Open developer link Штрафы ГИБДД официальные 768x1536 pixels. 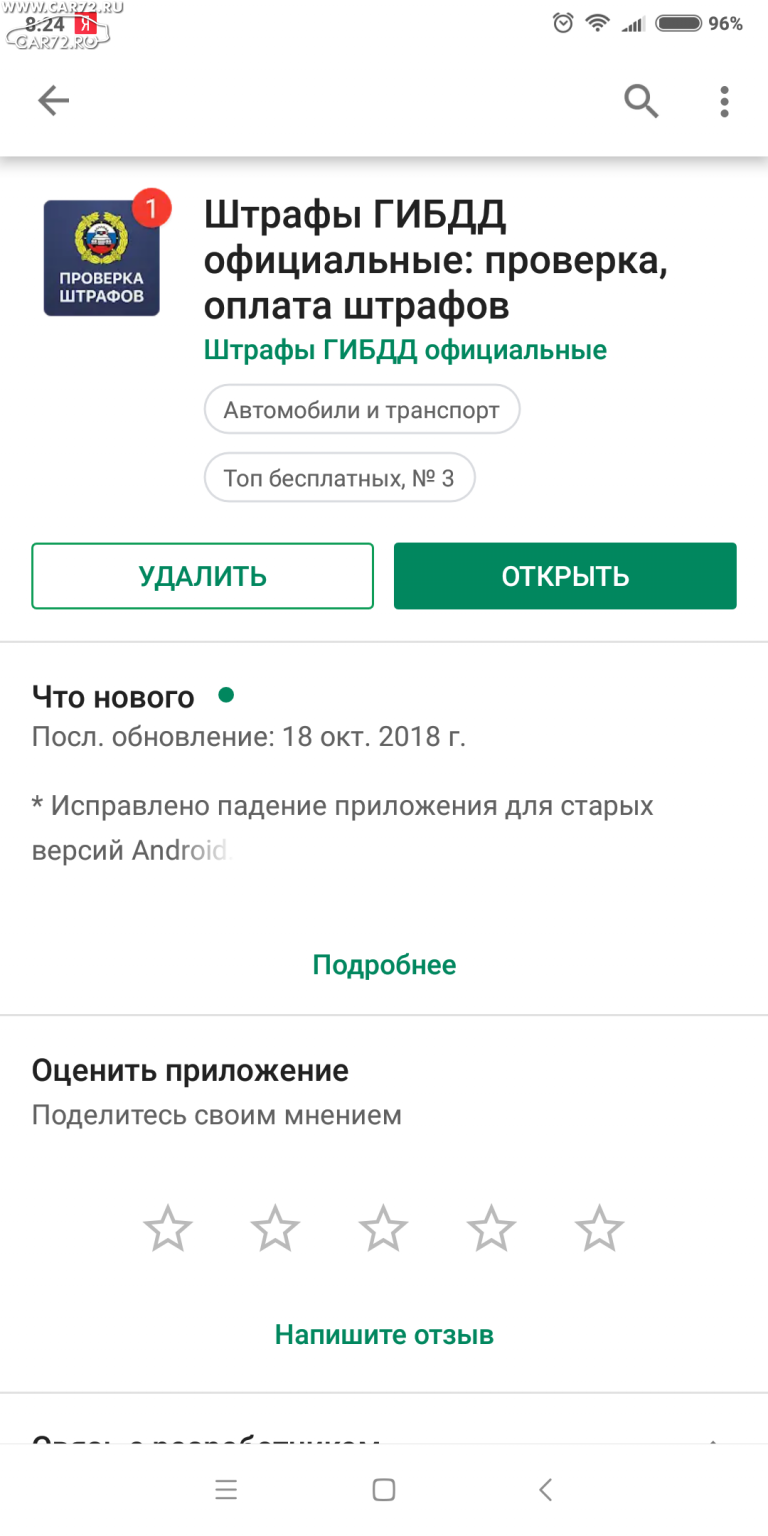click(x=405, y=350)
